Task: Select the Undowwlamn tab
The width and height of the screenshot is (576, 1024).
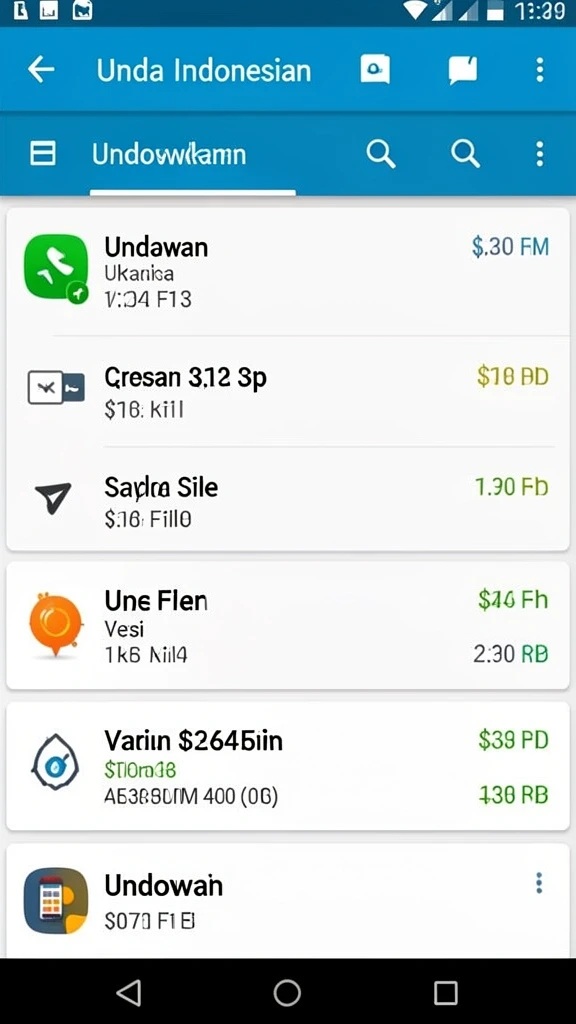Action: tap(168, 155)
